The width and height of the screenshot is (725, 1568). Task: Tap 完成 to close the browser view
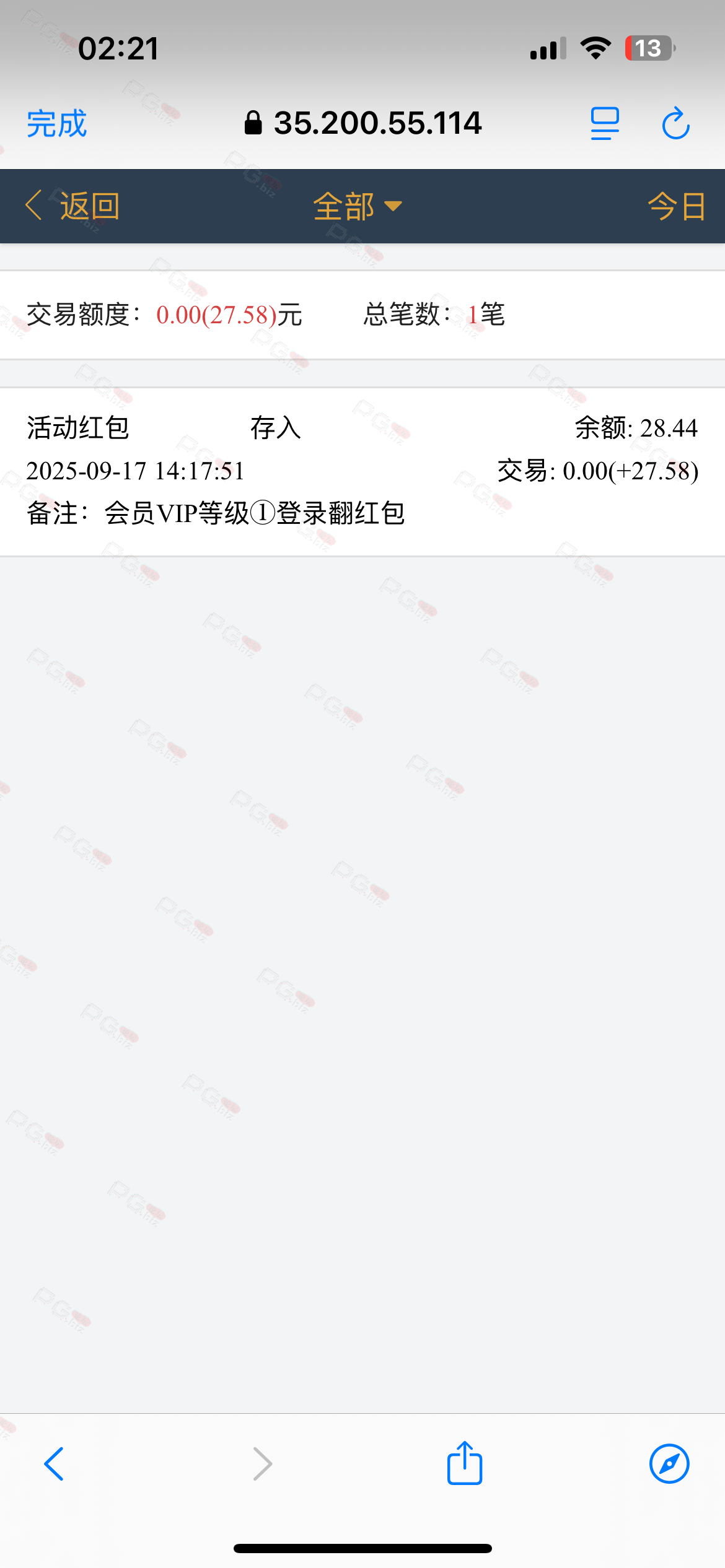tap(56, 123)
